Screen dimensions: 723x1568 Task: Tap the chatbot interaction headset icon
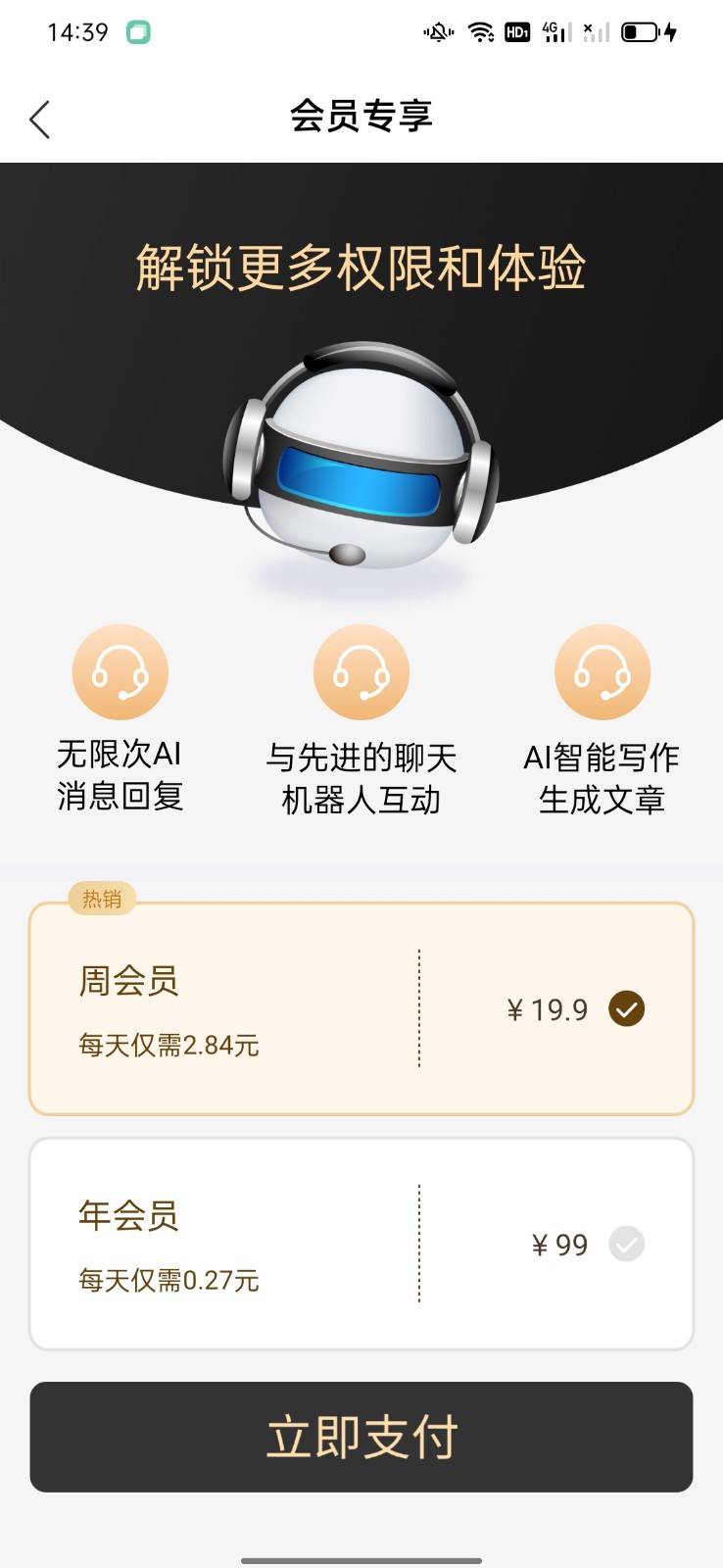[361, 671]
